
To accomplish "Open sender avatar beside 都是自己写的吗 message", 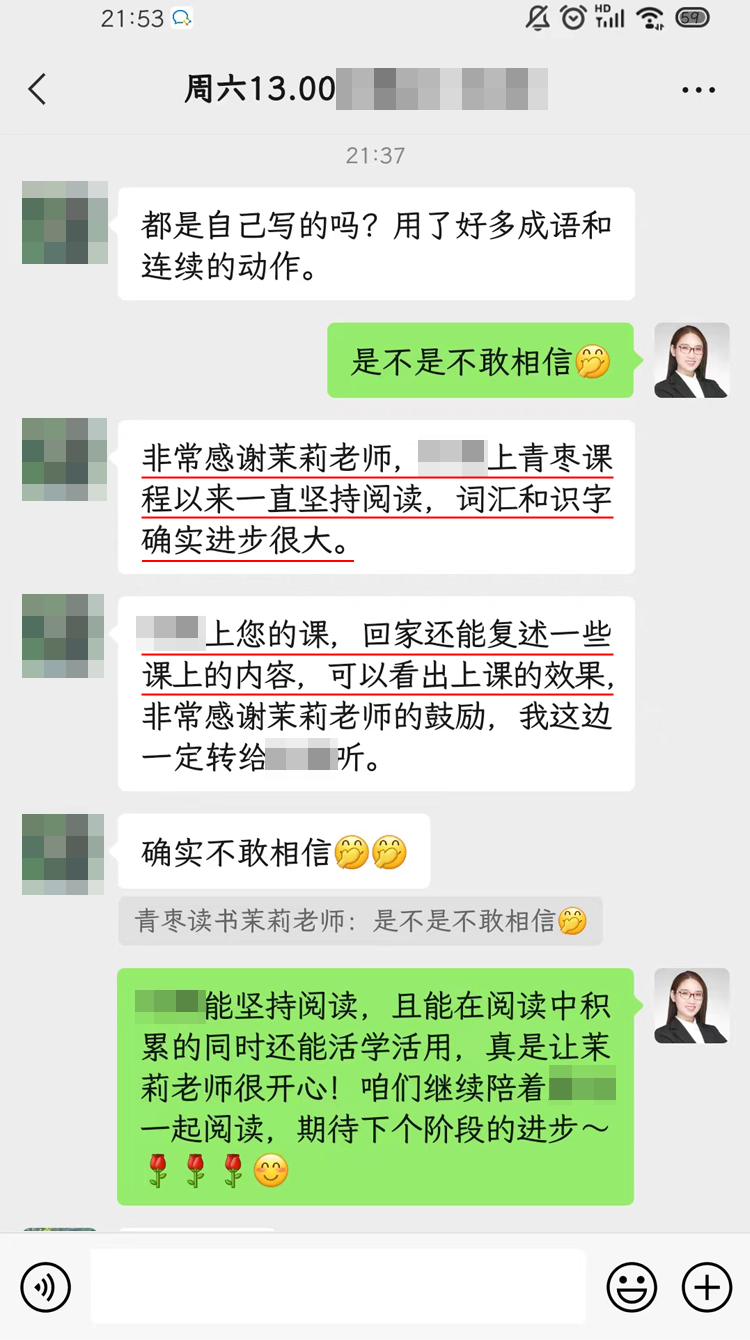I will [64, 223].
